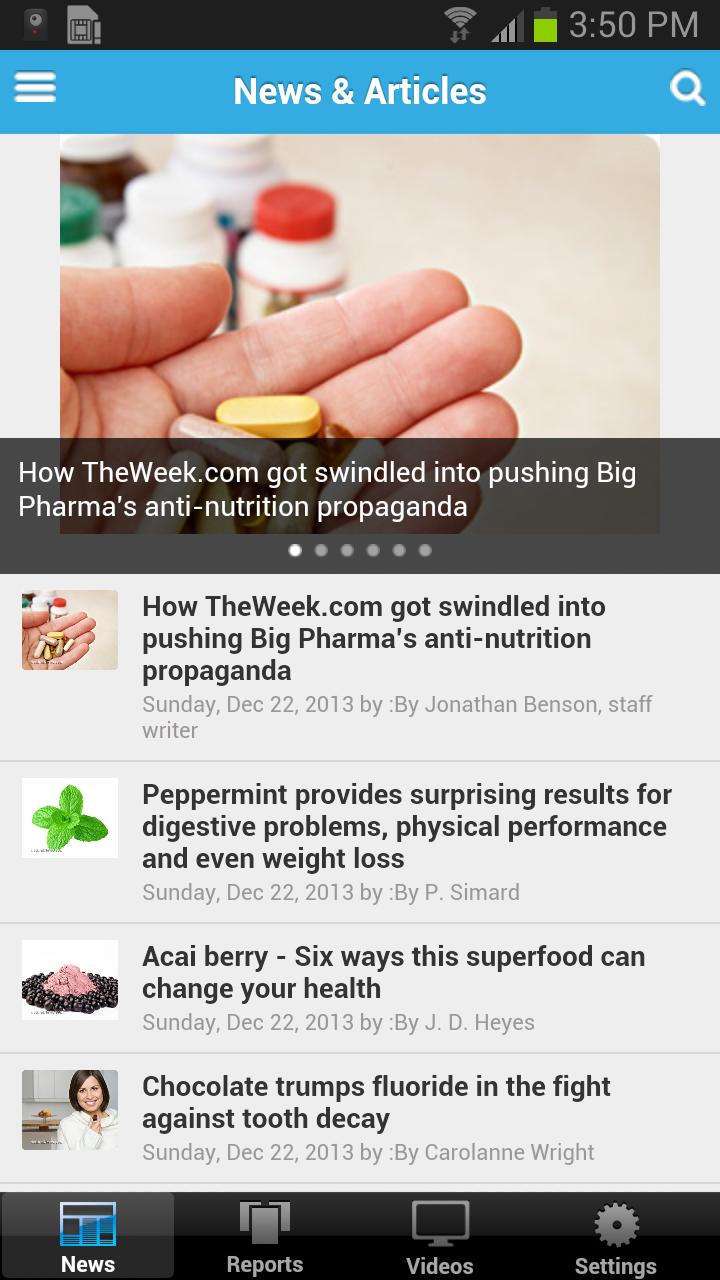
Task: Select the last carousel dot indicator
Action: (425, 550)
